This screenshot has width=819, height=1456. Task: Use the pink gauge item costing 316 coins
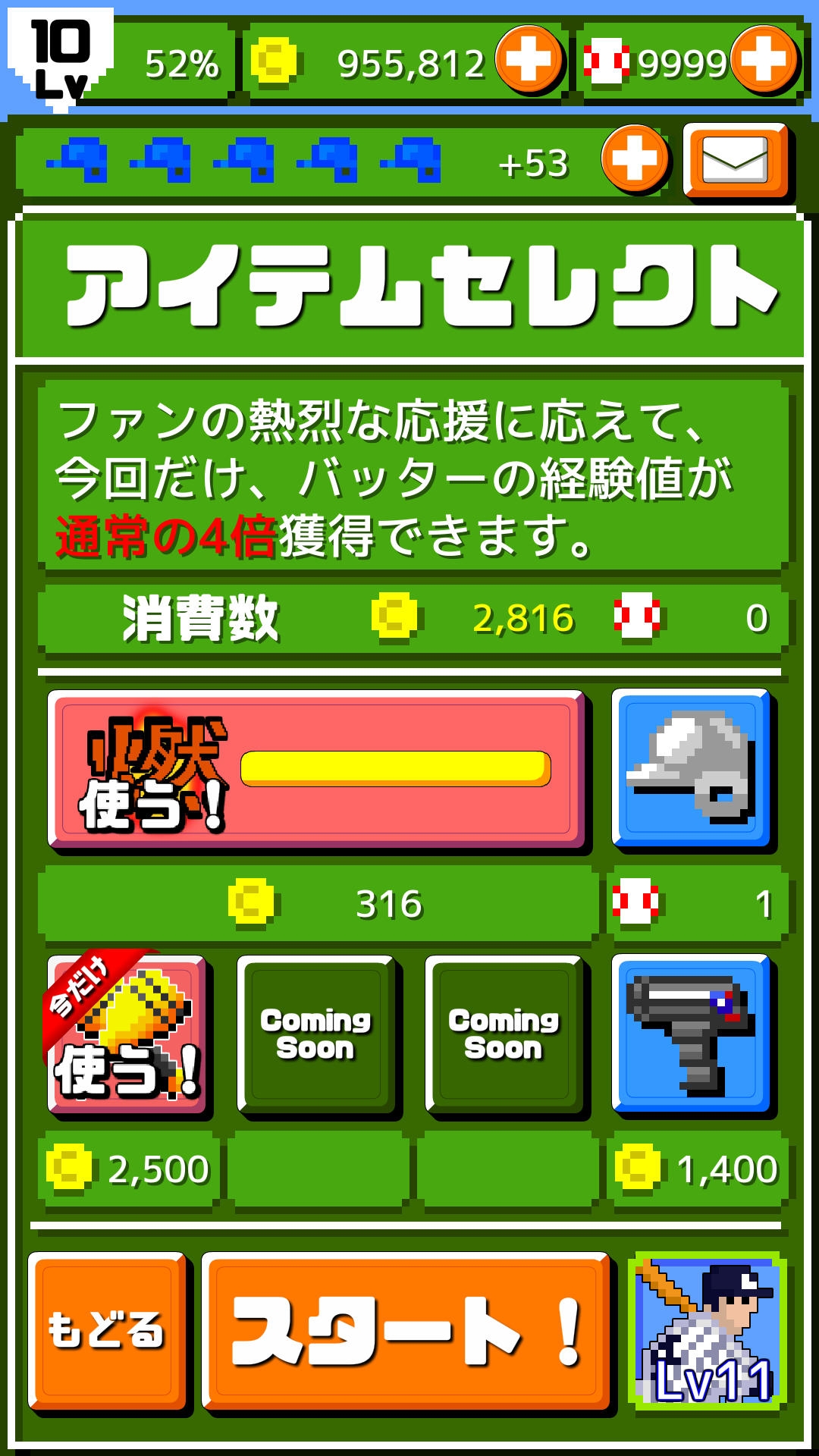pos(316,768)
